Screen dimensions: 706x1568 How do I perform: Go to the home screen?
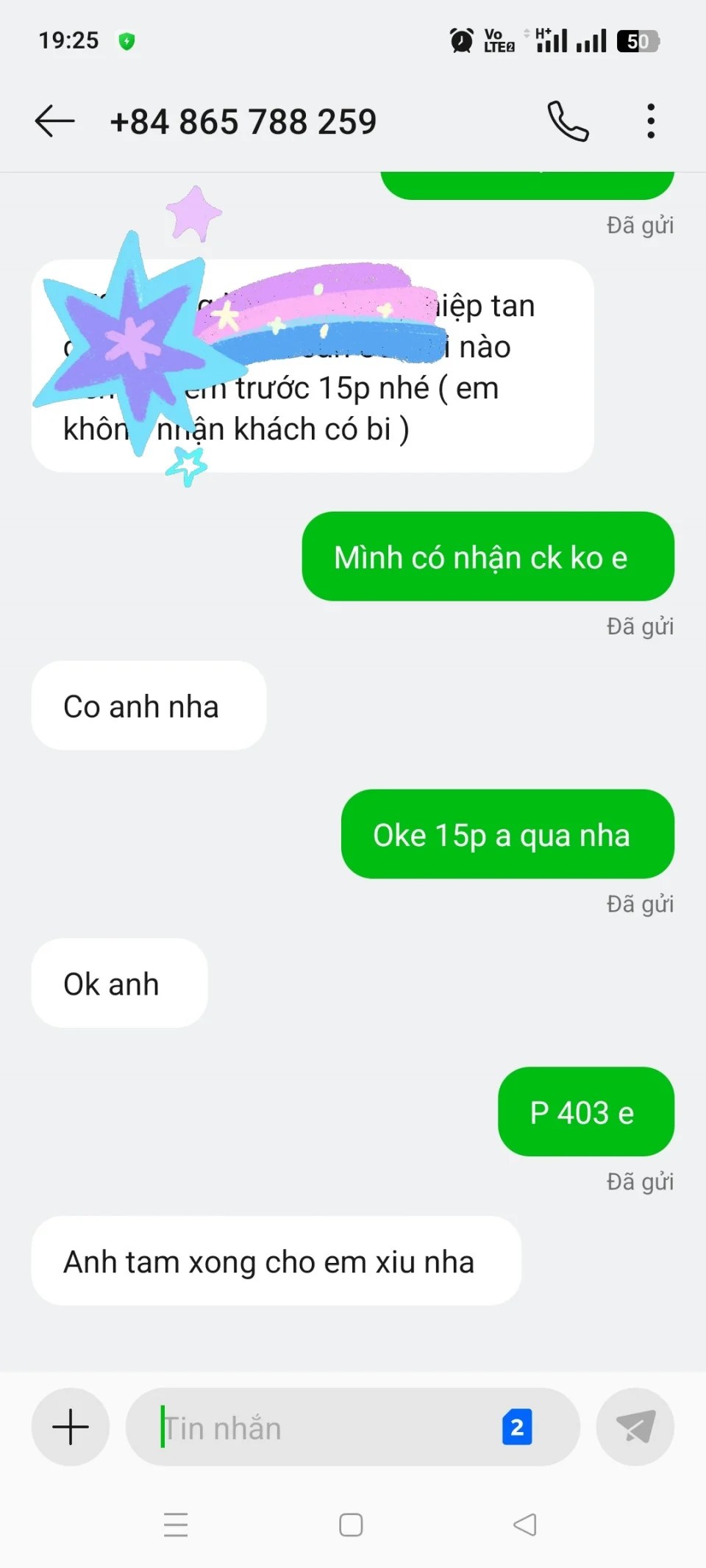point(351,1525)
